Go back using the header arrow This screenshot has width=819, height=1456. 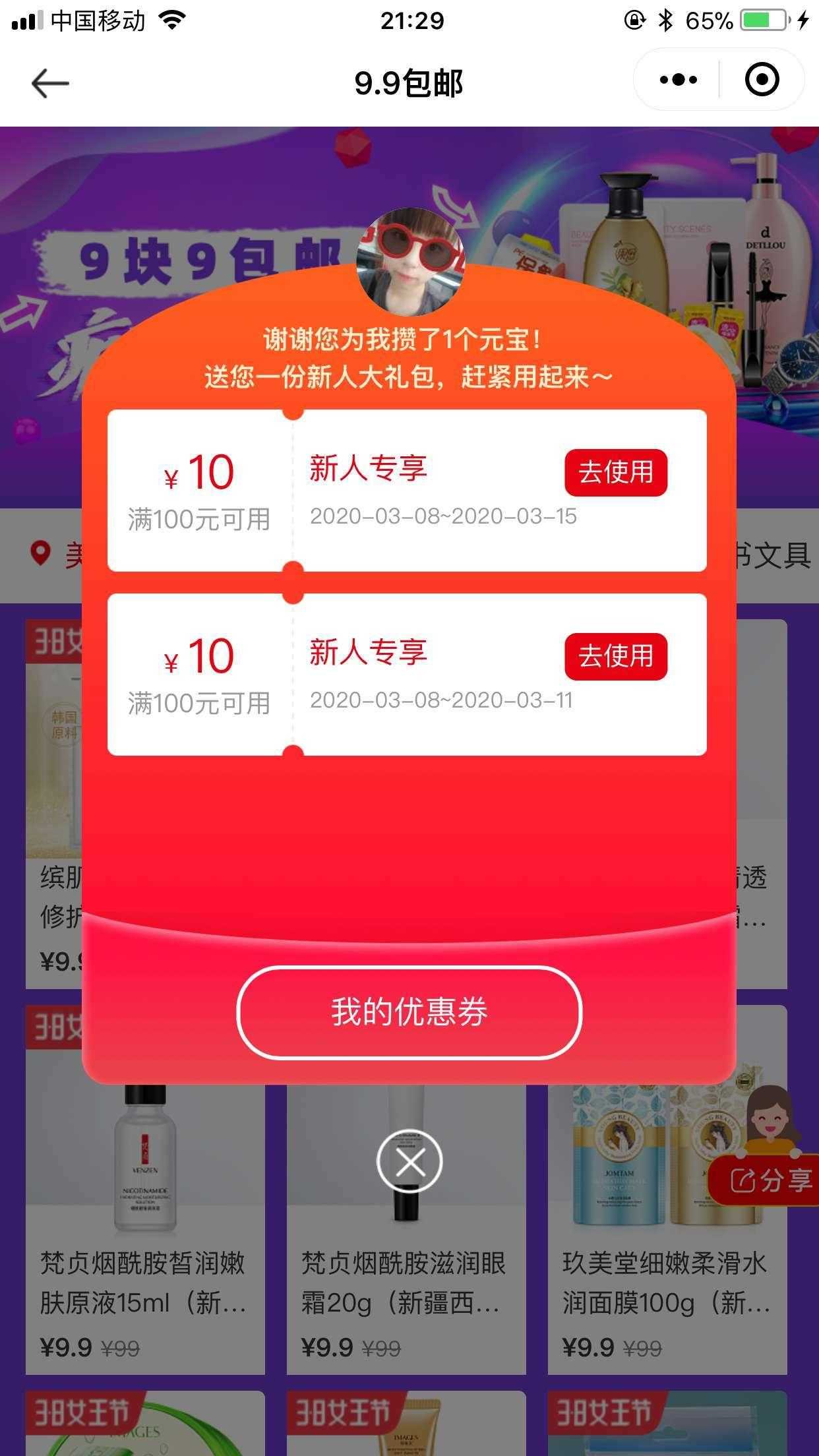tap(50, 83)
